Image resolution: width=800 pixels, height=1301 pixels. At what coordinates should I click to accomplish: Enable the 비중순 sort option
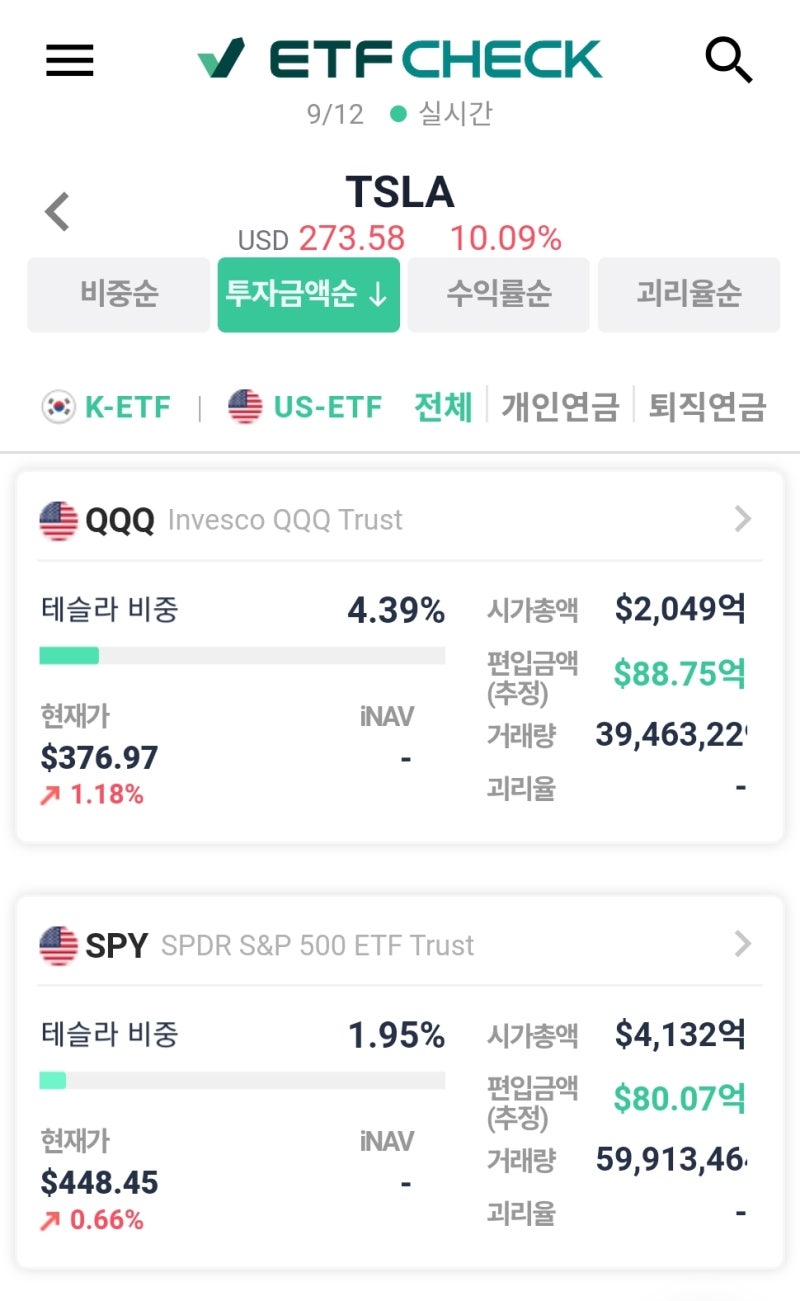118,294
